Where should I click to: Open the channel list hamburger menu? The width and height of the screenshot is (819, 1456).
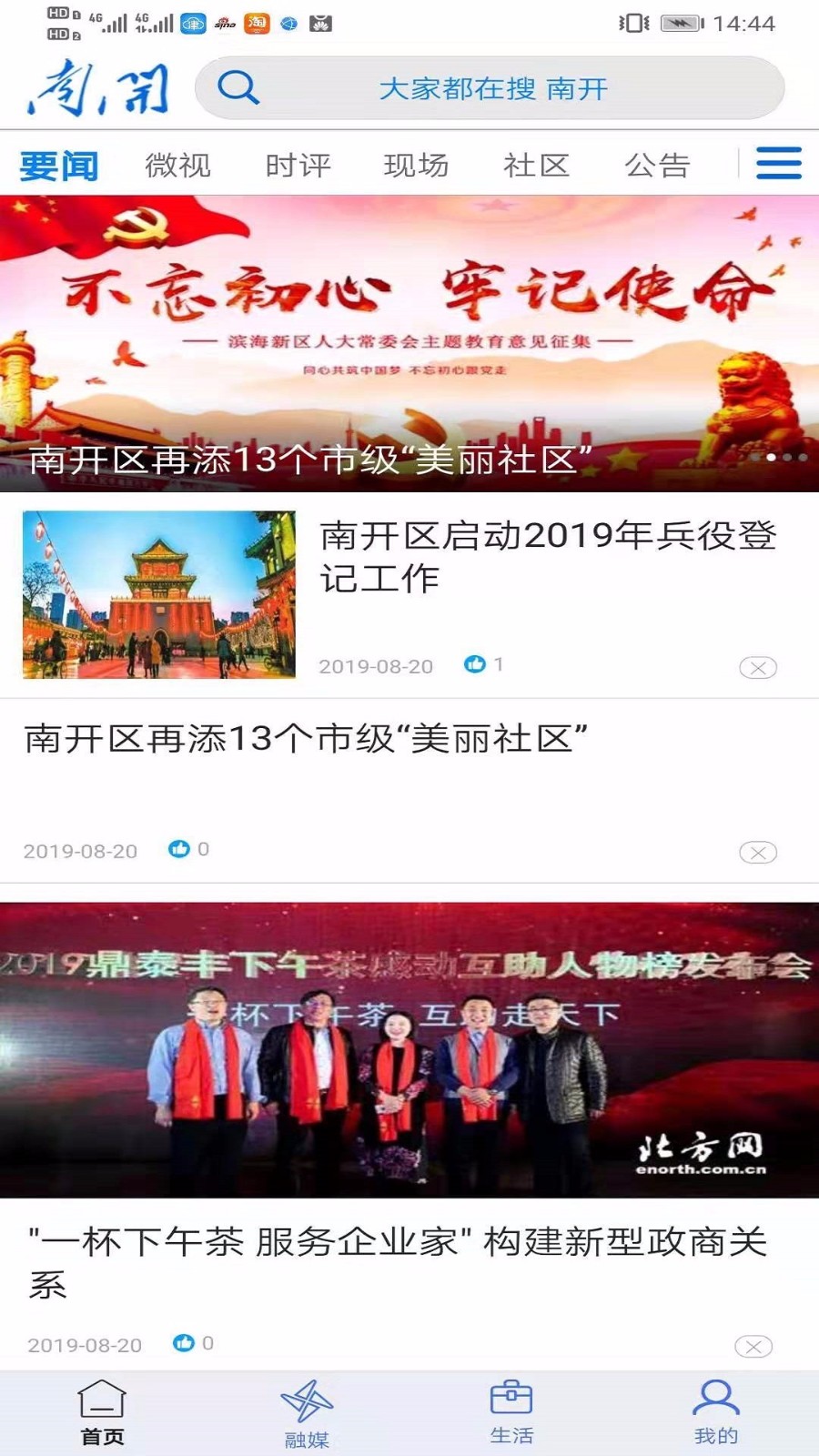[779, 164]
